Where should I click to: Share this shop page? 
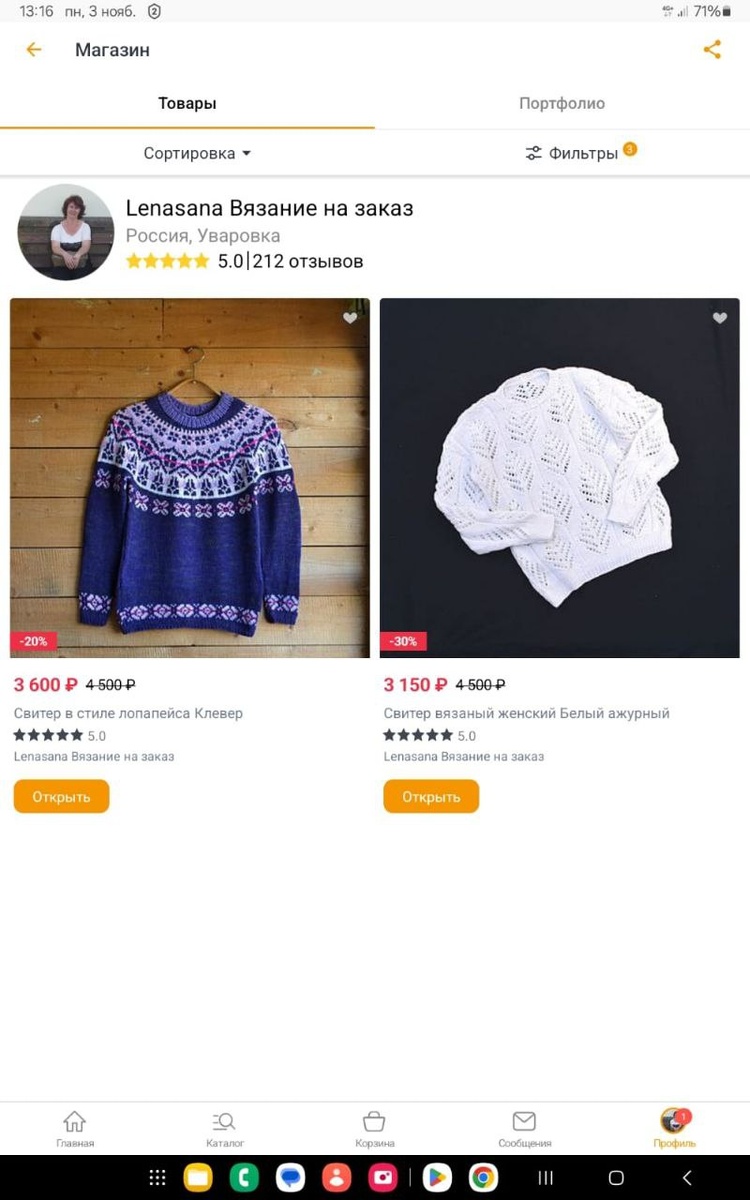pos(712,50)
